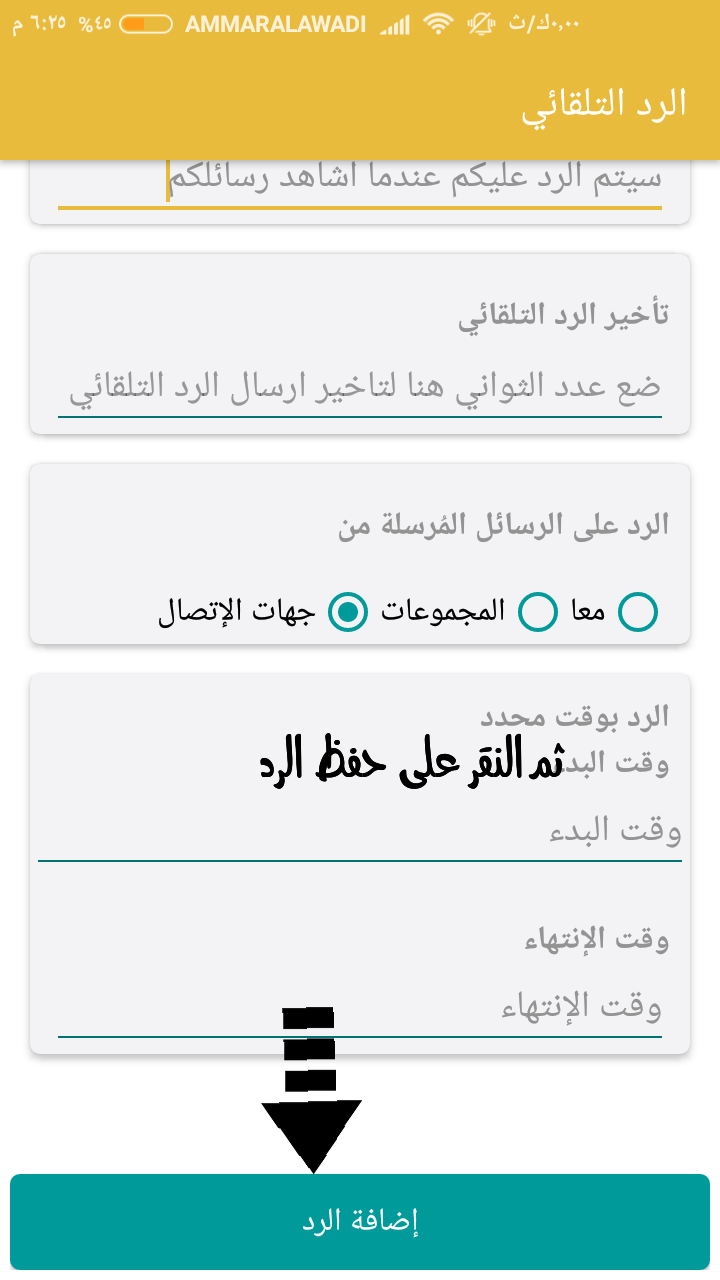Choose the المجموعات radio option

click(x=538, y=612)
